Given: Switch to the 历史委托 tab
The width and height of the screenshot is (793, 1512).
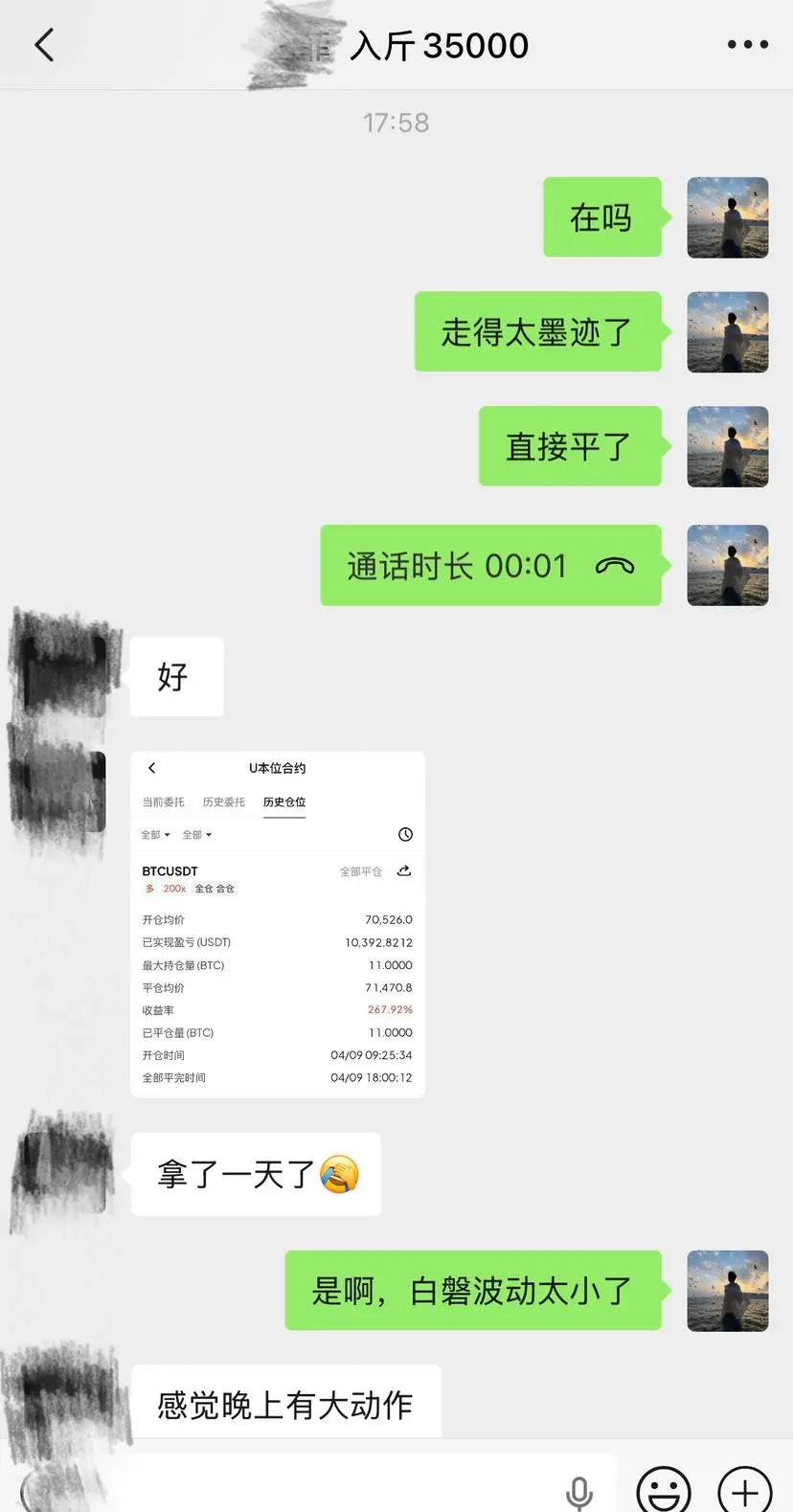Looking at the screenshot, I should tap(223, 801).
